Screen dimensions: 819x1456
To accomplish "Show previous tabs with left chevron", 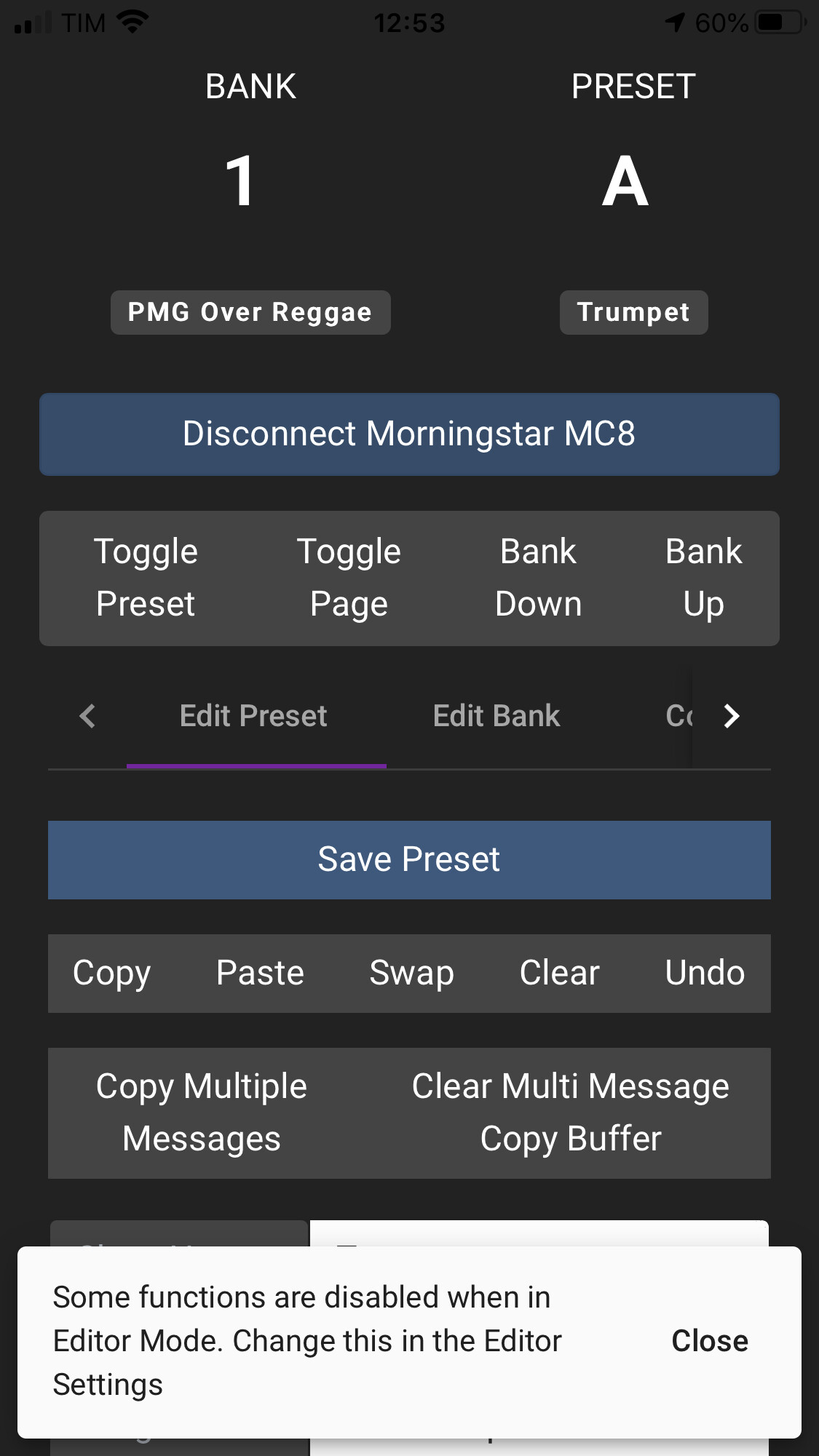I will pyautogui.click(x=87, y=716).
